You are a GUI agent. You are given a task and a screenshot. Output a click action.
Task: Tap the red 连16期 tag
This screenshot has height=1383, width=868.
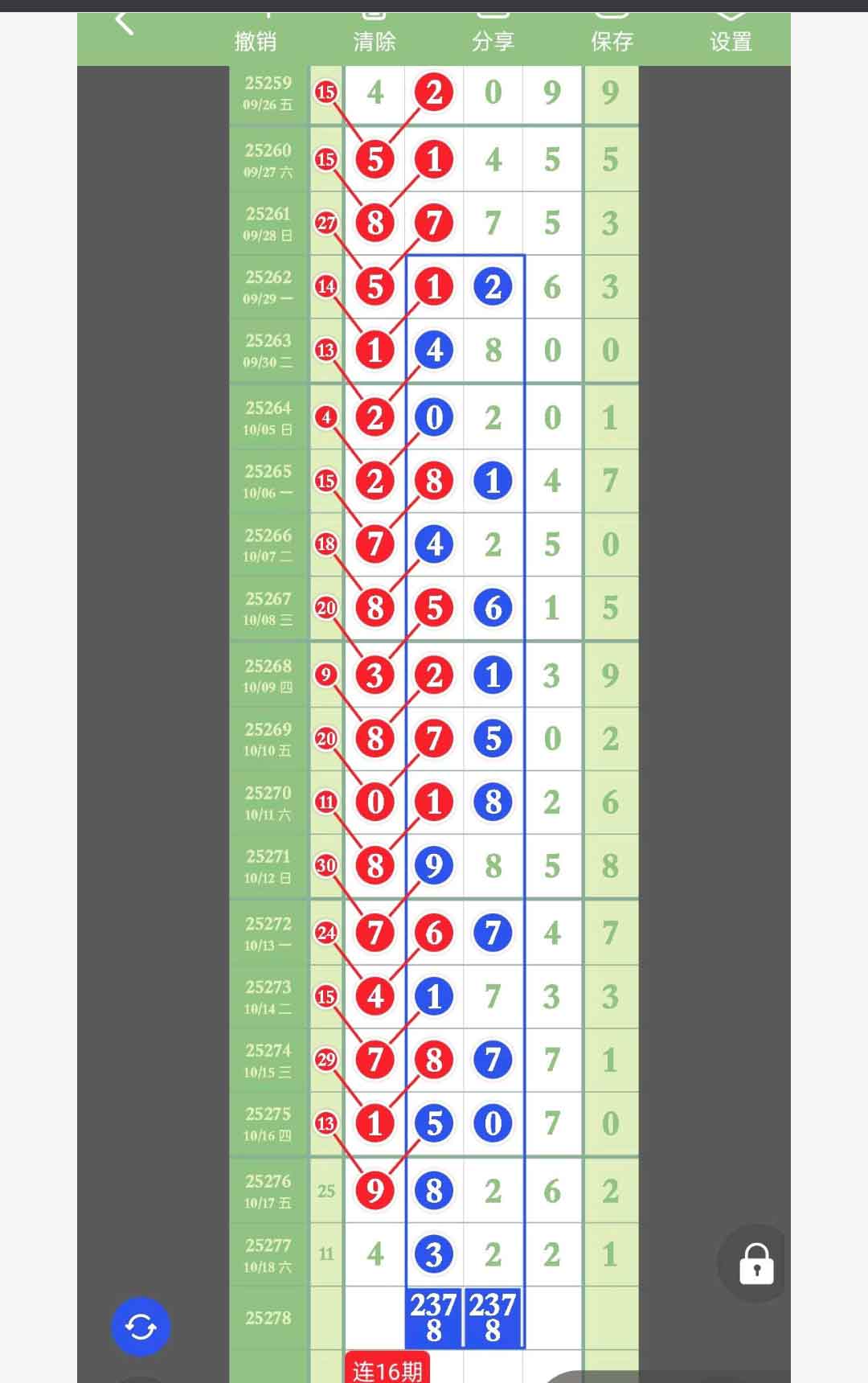click(x=387, y=1369)
